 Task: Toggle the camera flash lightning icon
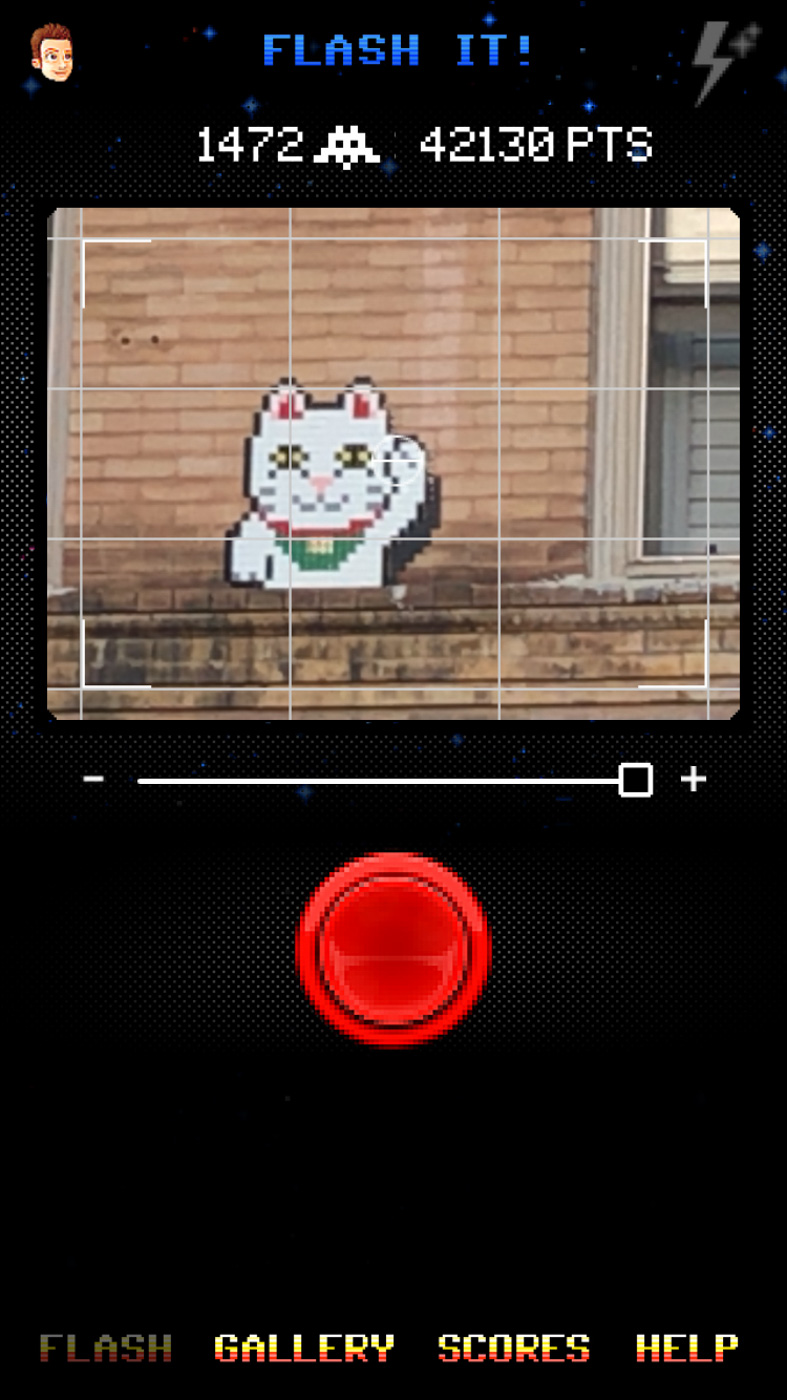click(x=727, y=62)
